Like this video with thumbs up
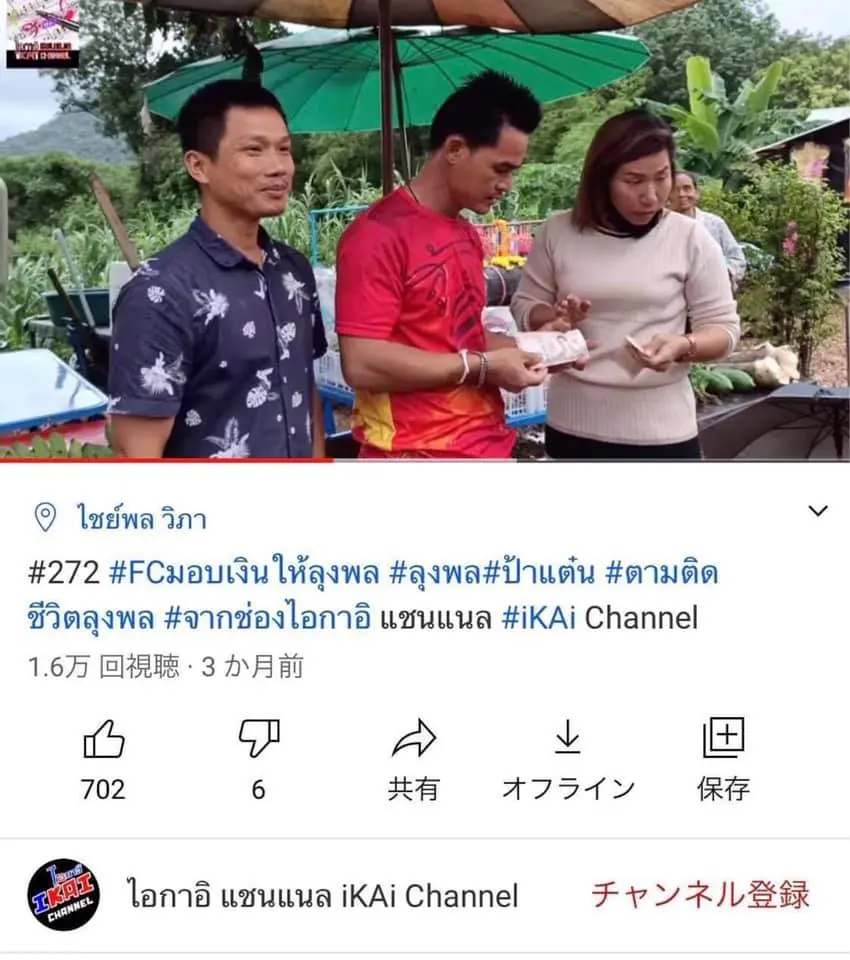The width and height of the screenshot is (850, 960). [103, 741]
